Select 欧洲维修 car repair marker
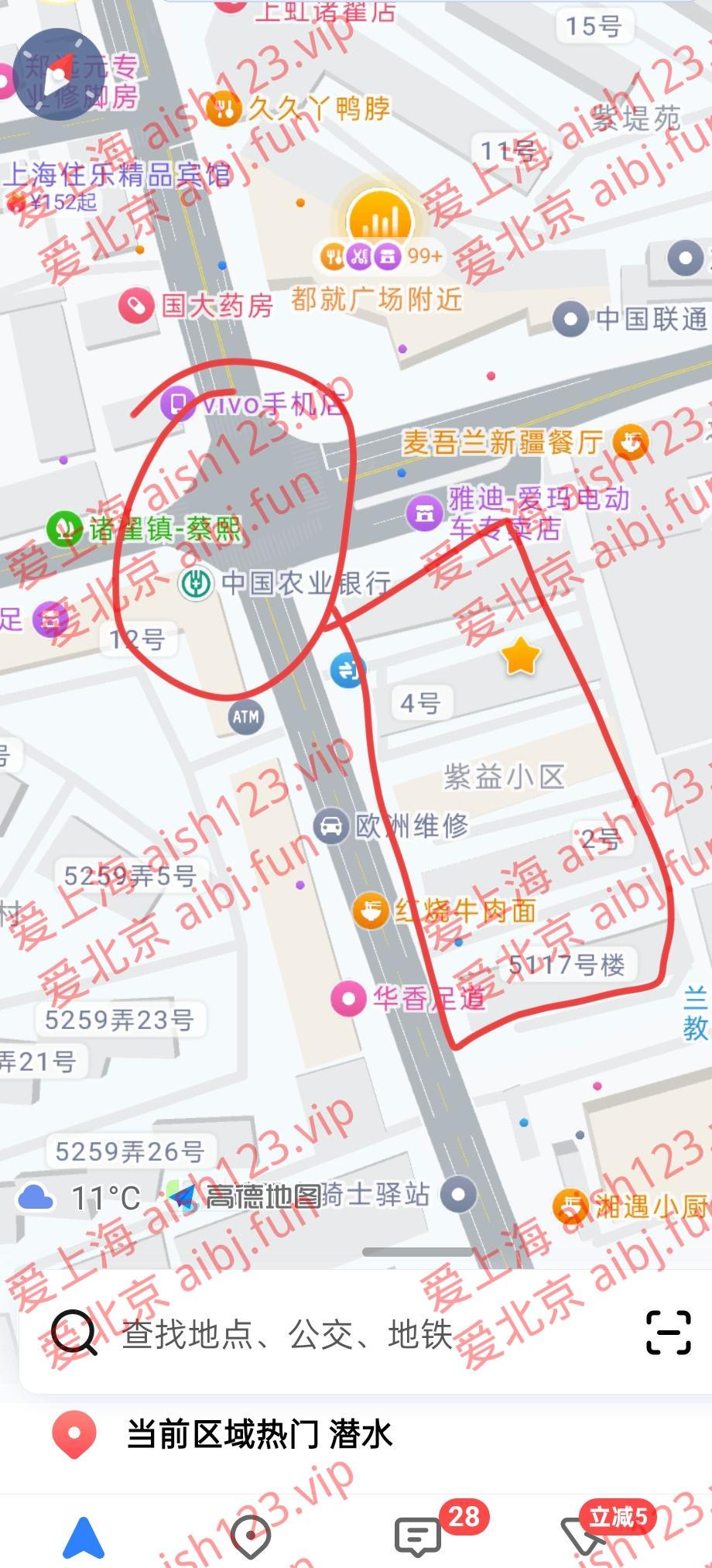 pos(330,826)
